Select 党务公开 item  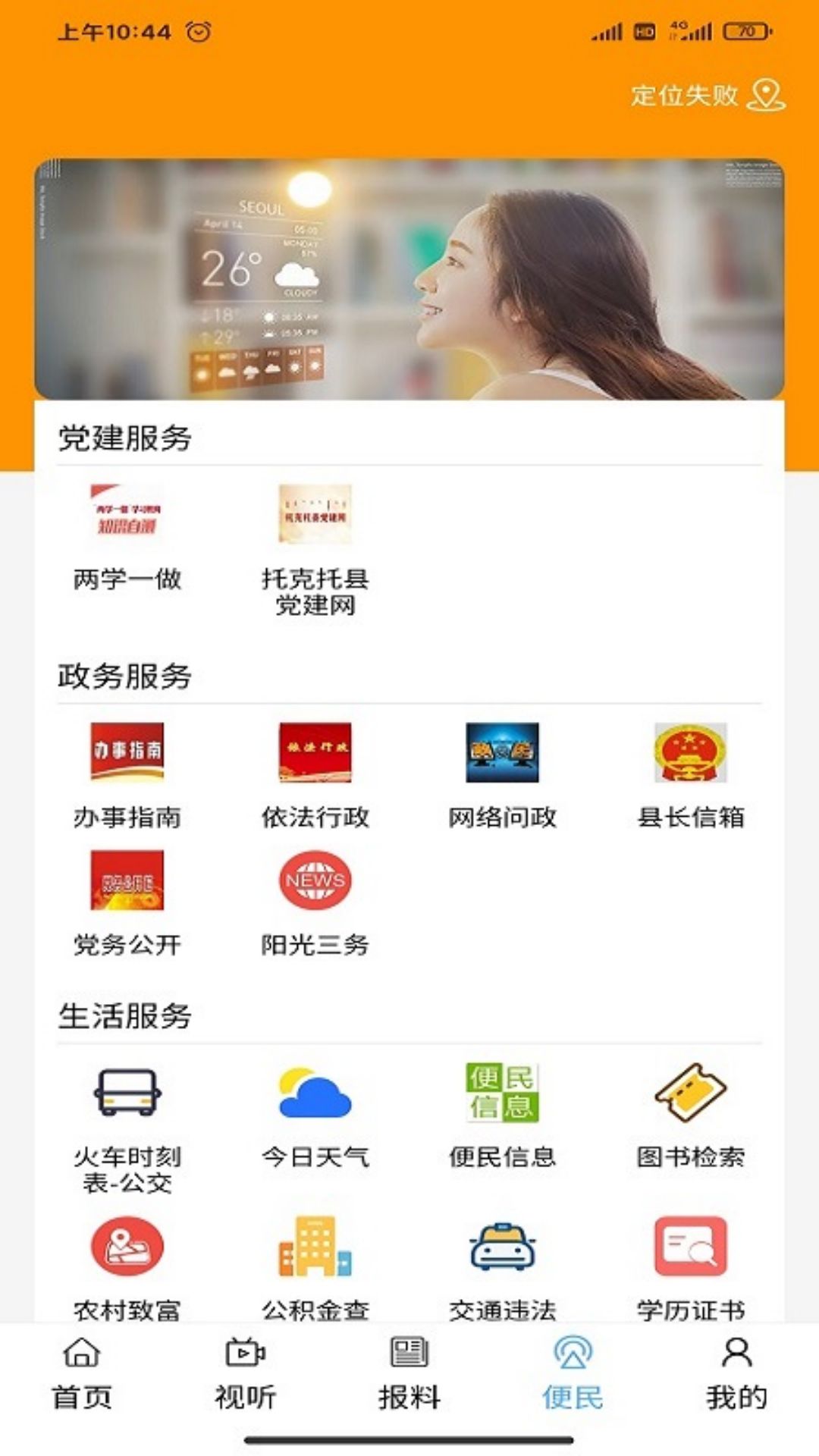[127, 904]
